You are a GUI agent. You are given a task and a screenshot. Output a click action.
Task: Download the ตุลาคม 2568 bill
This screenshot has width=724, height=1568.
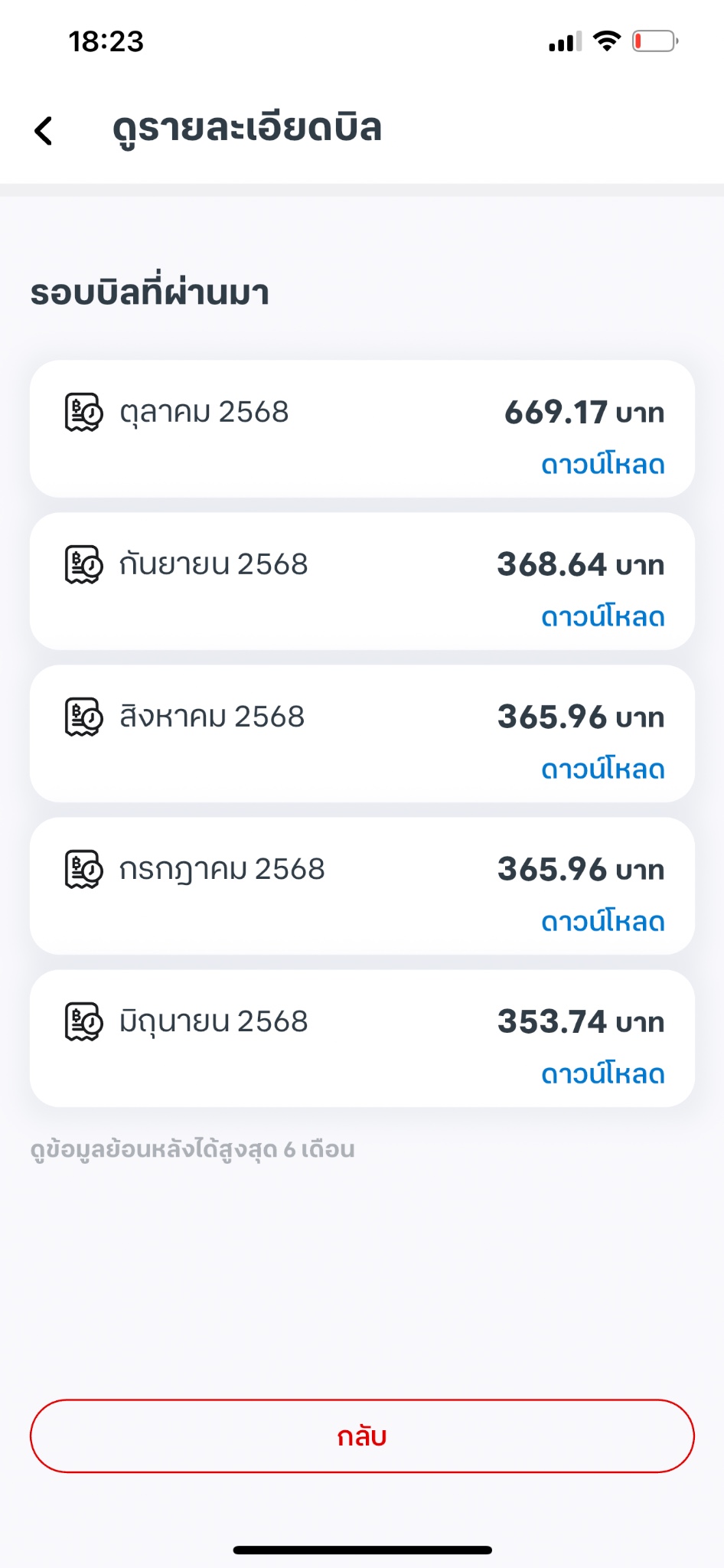tap(602, 465)
